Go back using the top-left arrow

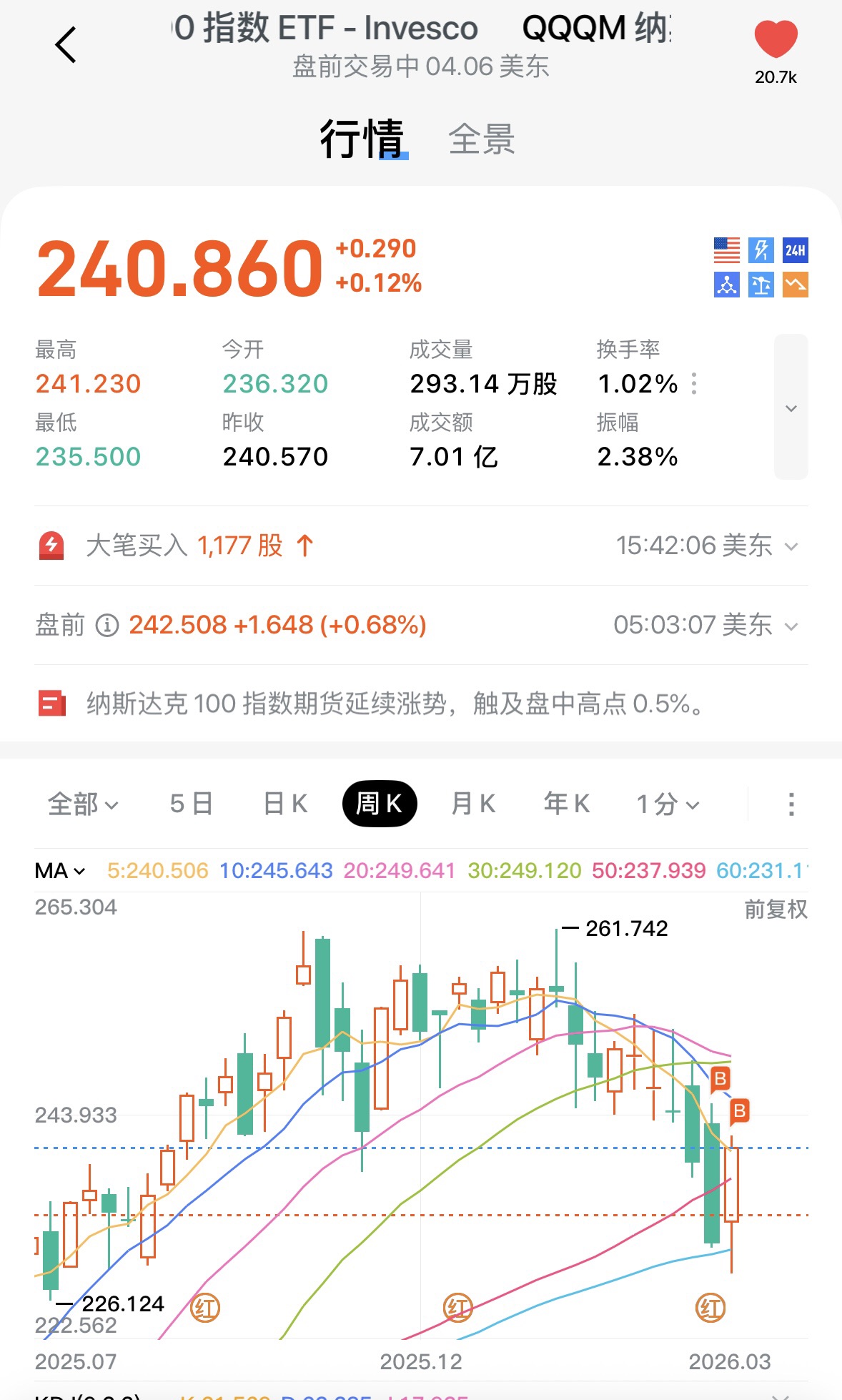[x=66, y=45]
